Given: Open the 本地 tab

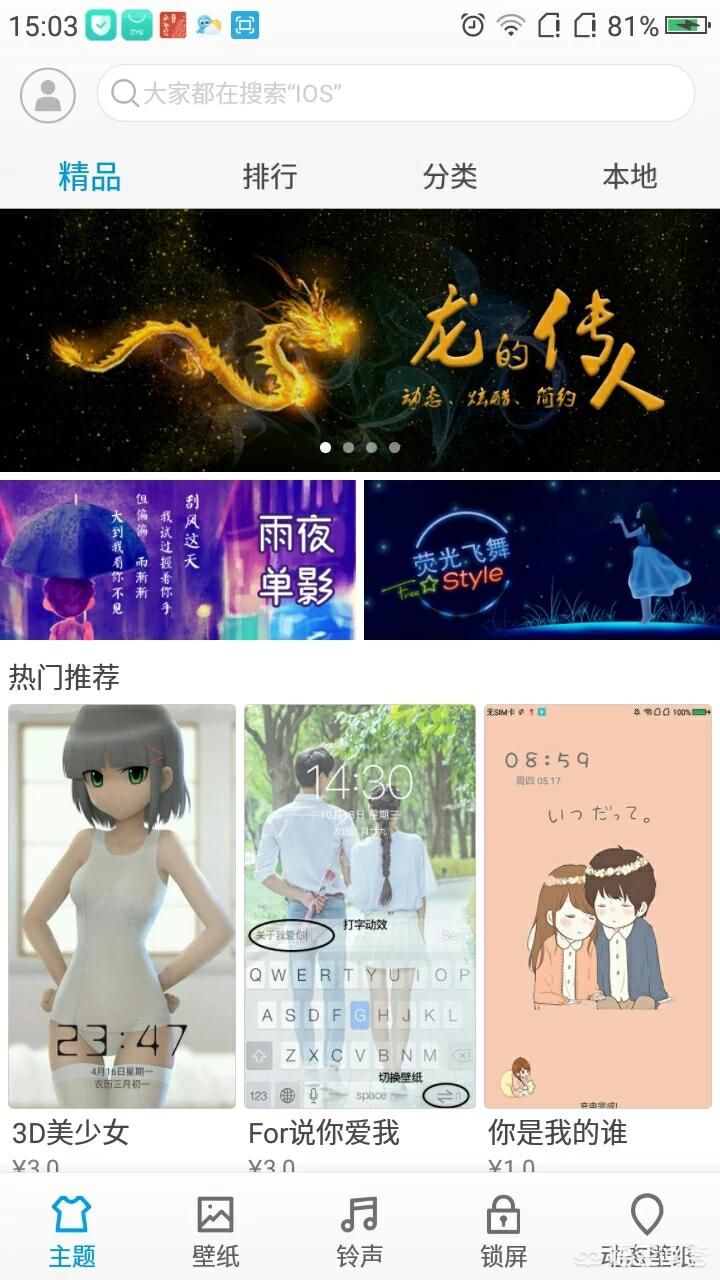Looking at the screenshot, I should click(x=630, y=177).
